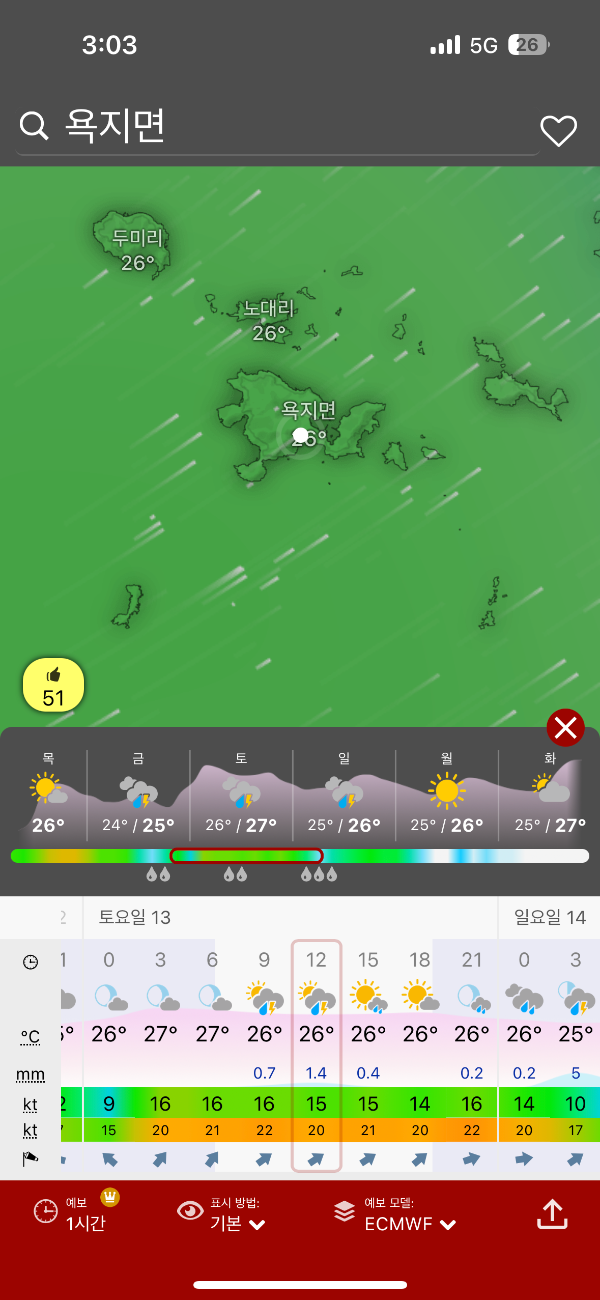Open the thumbs-up 51 rating badge

[x=54, y=686]
